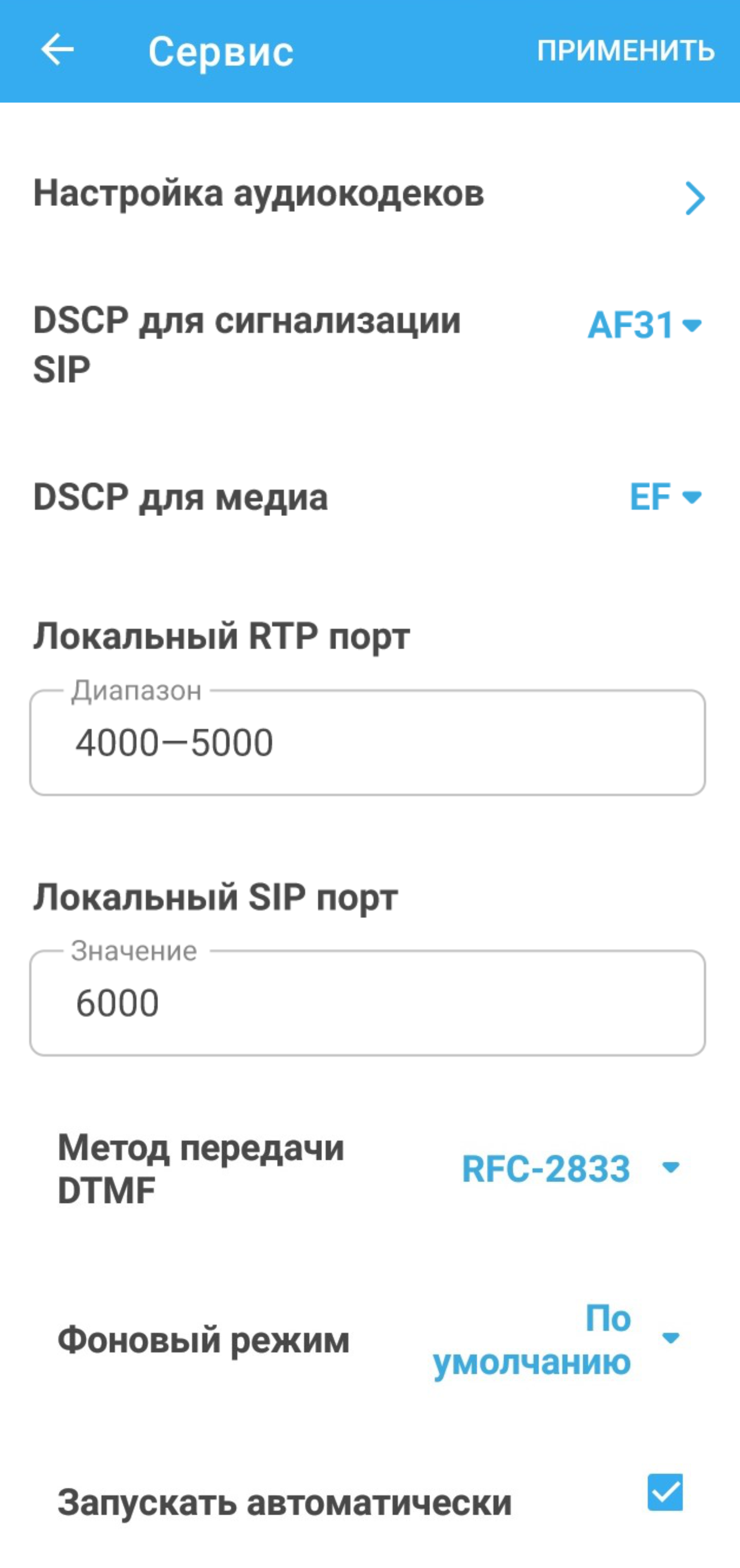Edit the Диапазон RTP port field

[x=368, y=743]
